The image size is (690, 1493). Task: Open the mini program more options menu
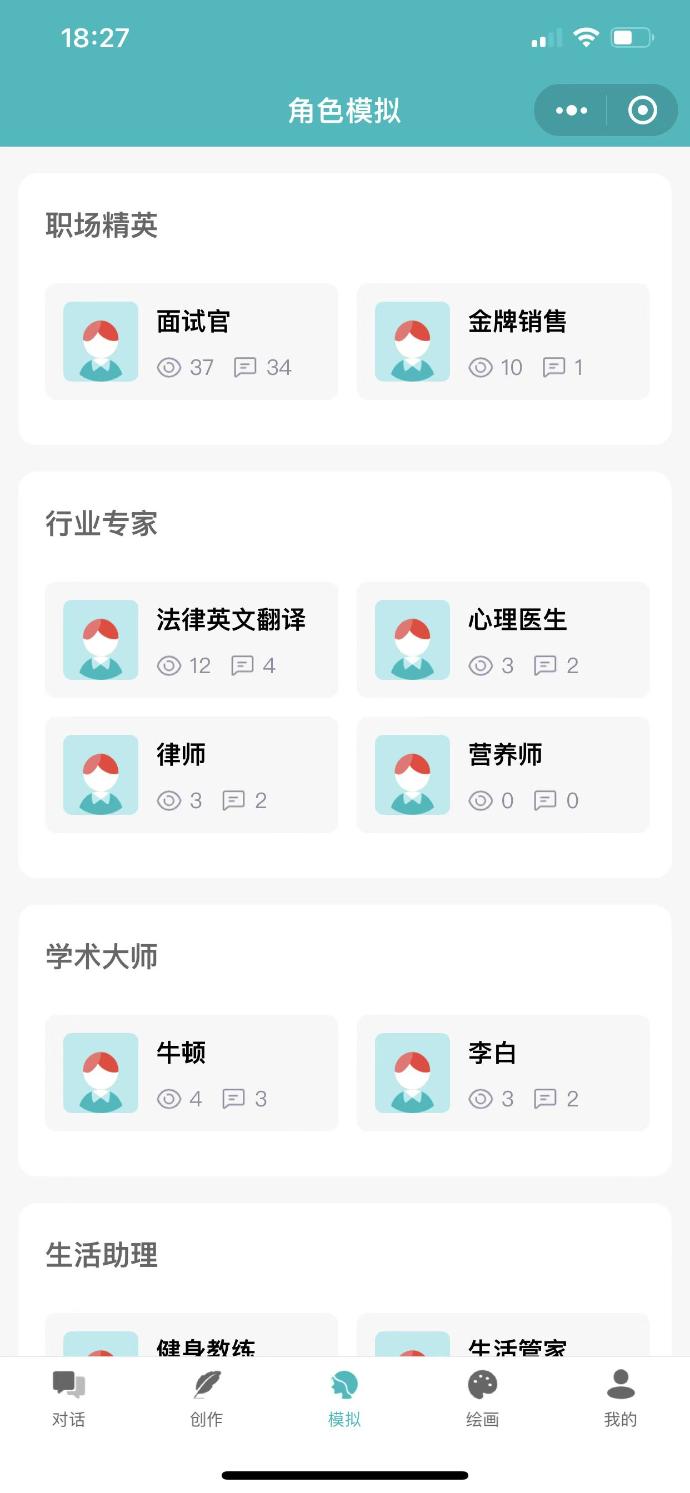coord(571,110)
